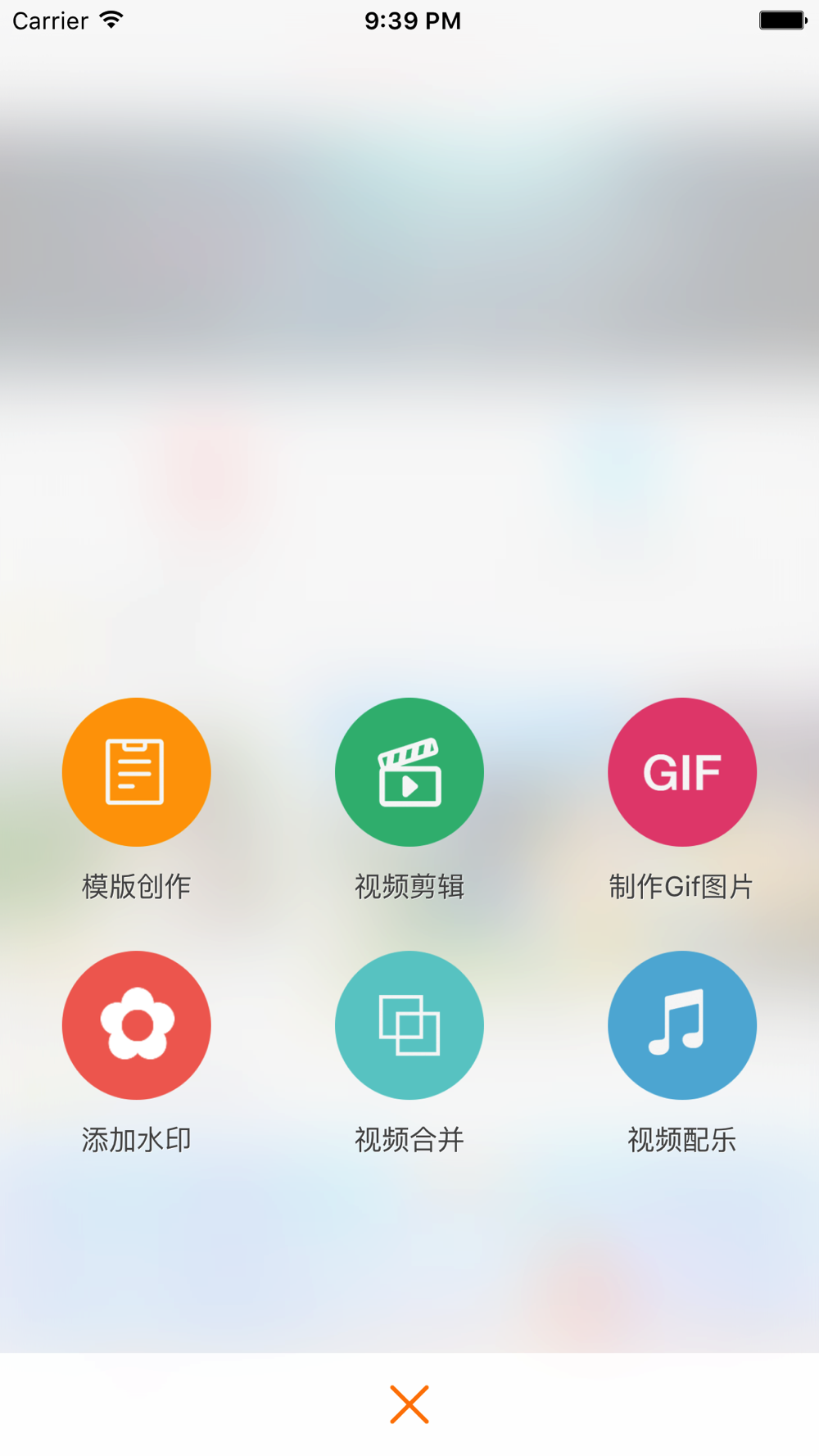The image size is (819, 1456).
Task: Dismiss the menu with the orange X
Action: tap(409, 1404)
